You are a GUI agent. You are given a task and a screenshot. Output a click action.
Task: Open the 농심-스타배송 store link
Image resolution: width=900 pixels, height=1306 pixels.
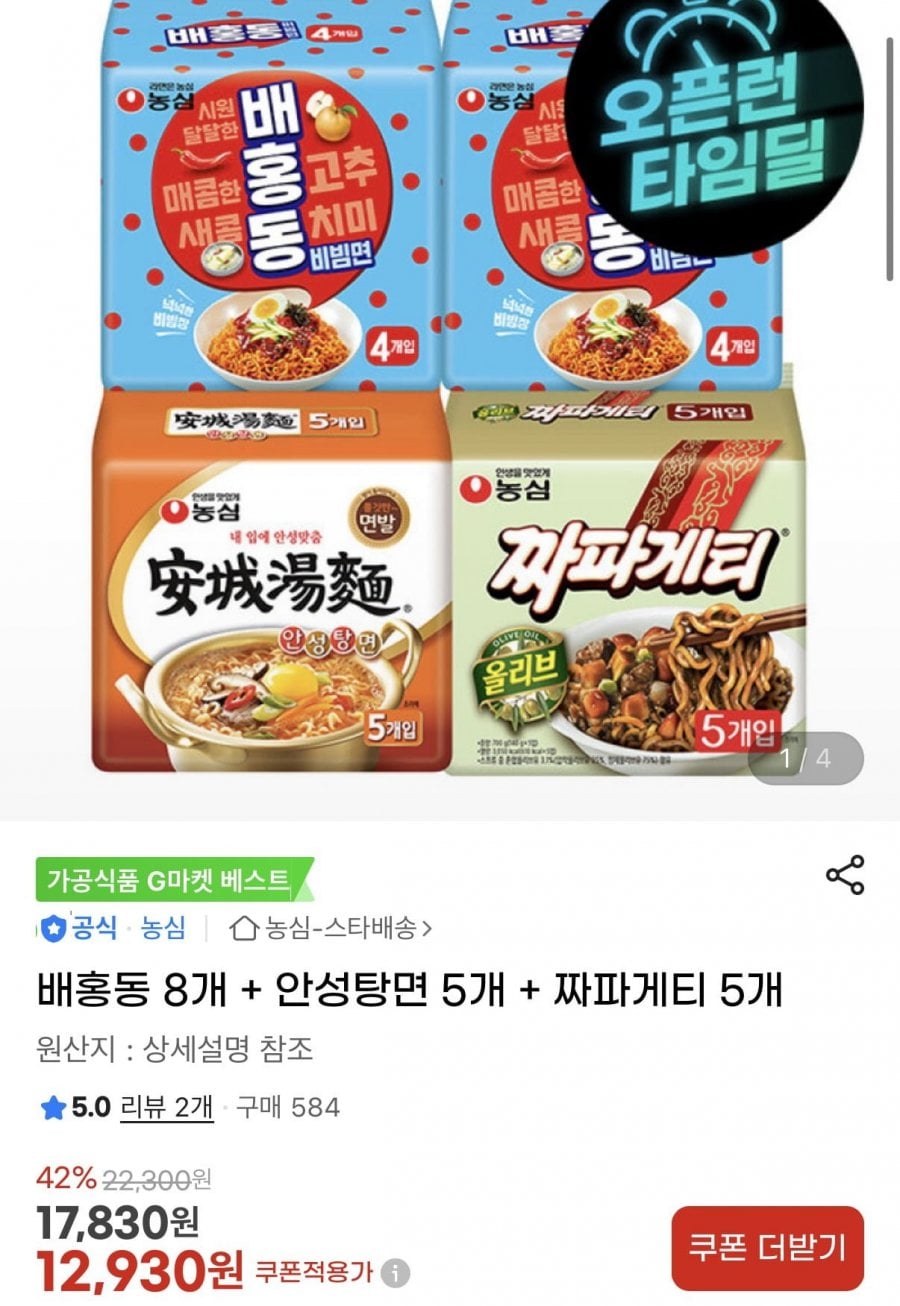click(x=332, y=928)
